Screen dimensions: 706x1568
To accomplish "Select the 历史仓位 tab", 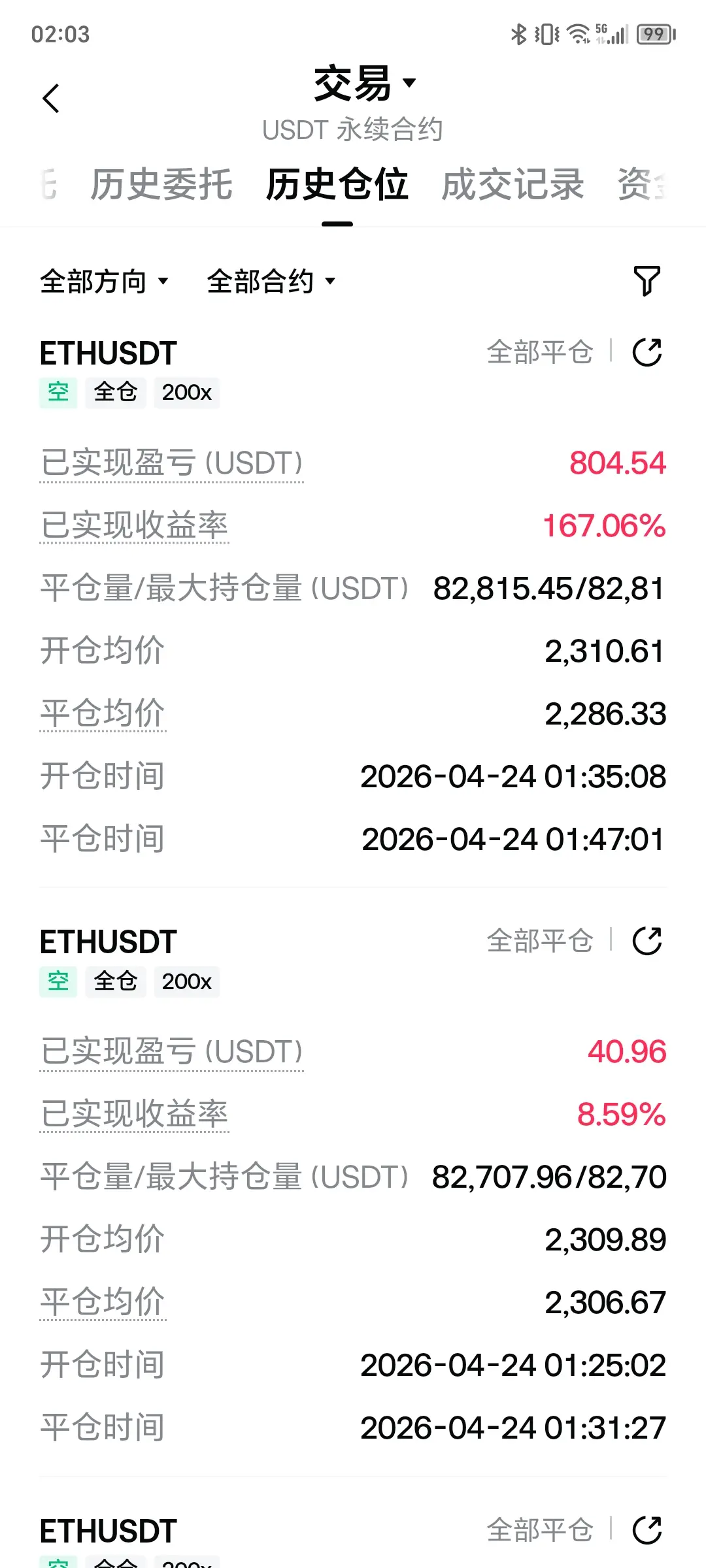I will [337, 184].
